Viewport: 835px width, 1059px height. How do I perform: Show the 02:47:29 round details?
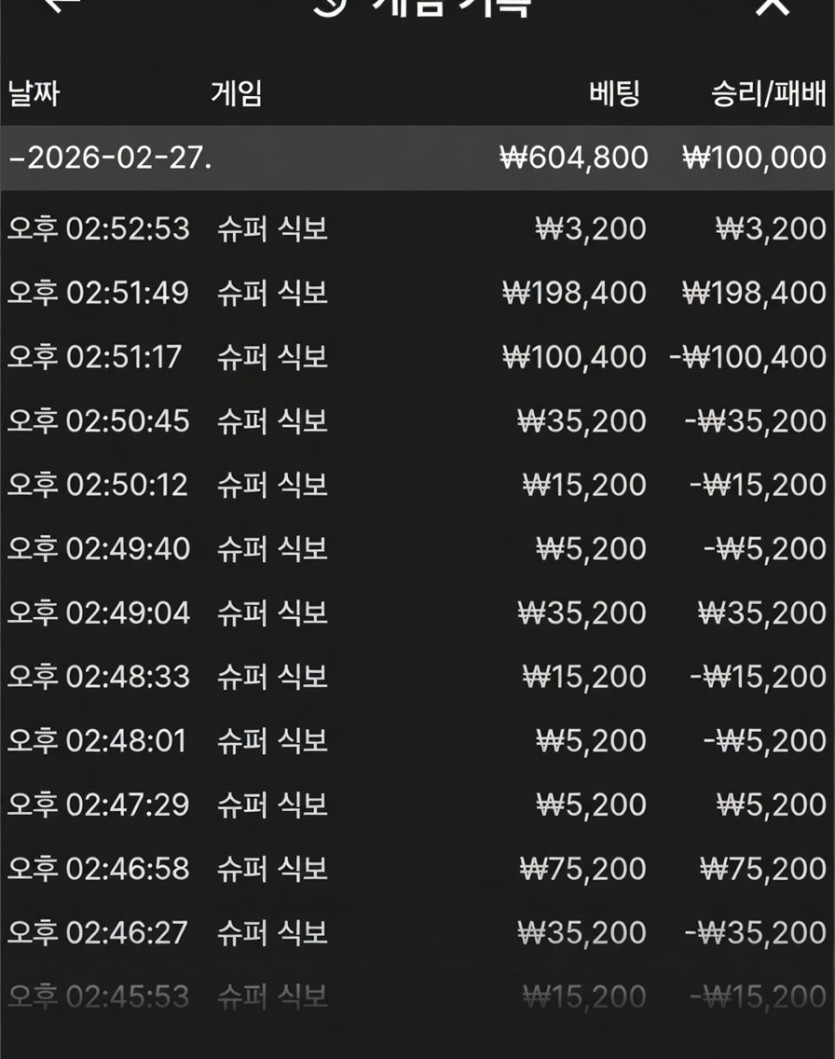pos(417,805)
